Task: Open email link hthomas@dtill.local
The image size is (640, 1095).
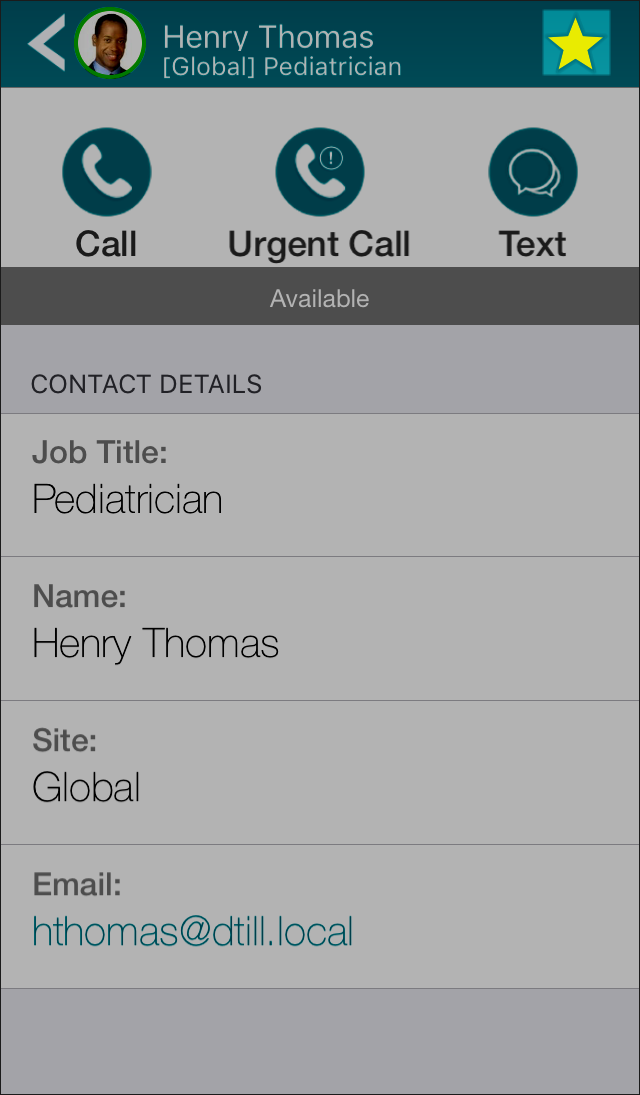Action: pos(193,931)
